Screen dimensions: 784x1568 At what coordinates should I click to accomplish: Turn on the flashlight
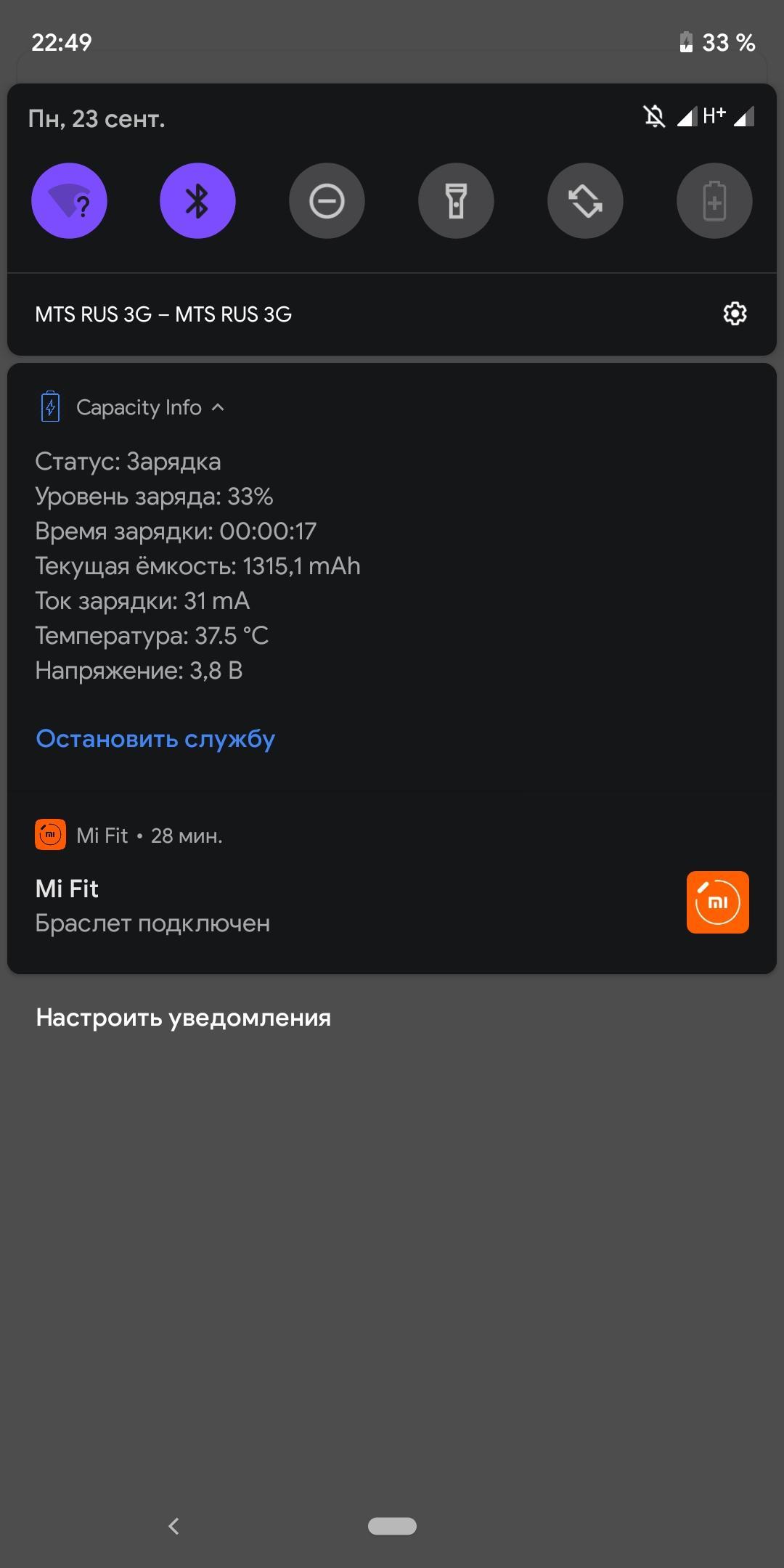pos(456,201)
